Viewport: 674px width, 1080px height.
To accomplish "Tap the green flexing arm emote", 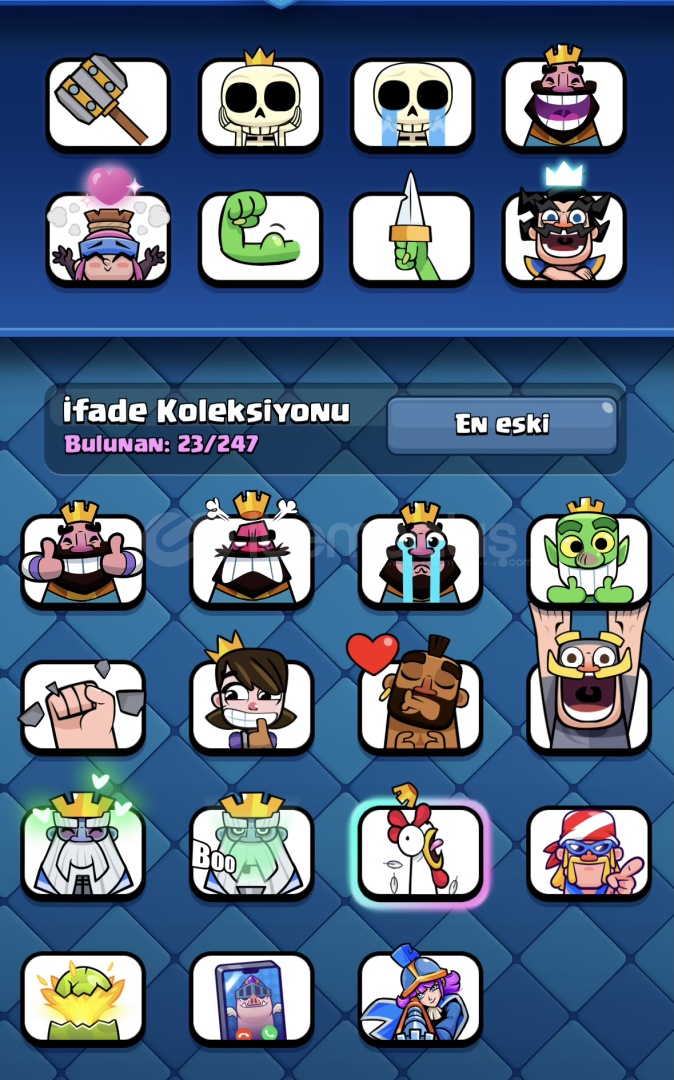I will click(x=260, y=238).
